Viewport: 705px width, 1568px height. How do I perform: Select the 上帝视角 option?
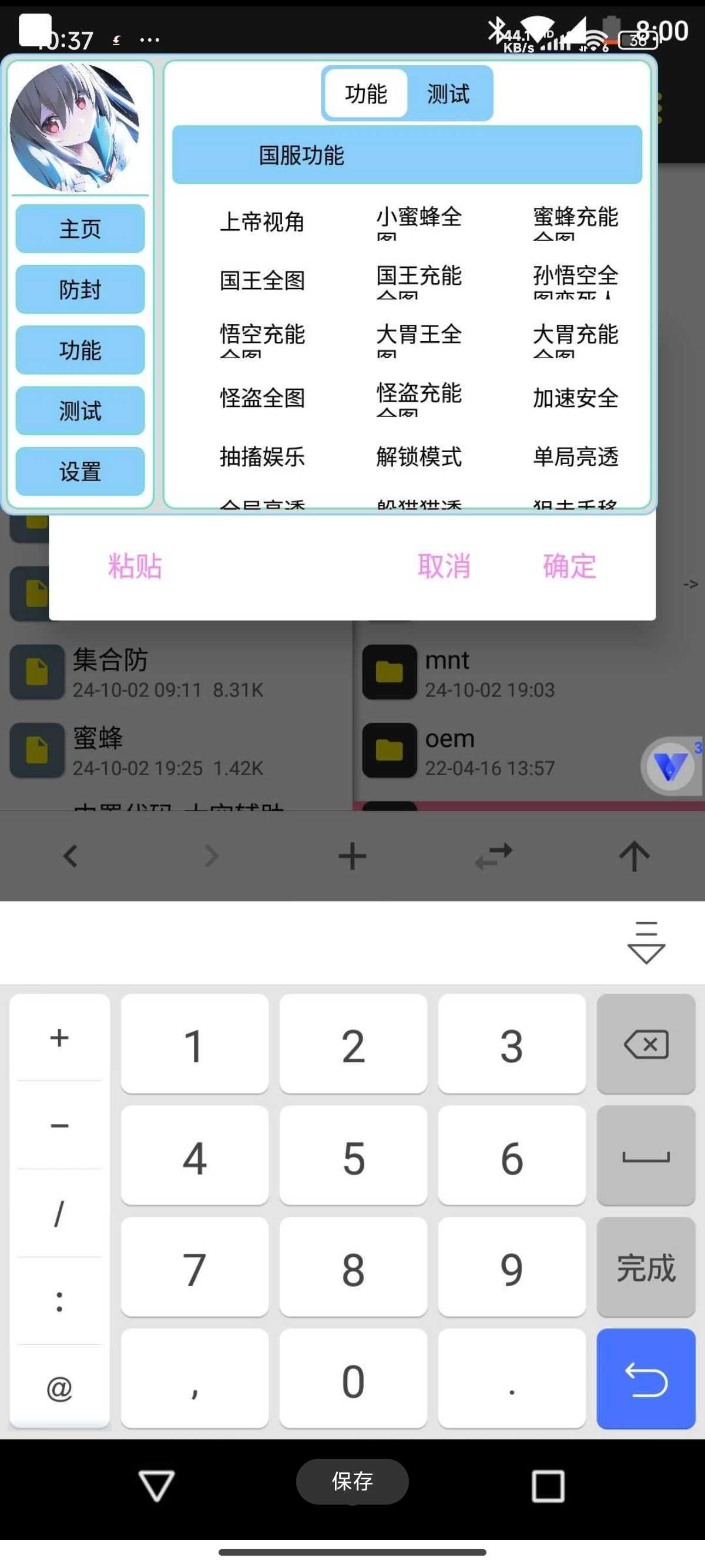262,221
